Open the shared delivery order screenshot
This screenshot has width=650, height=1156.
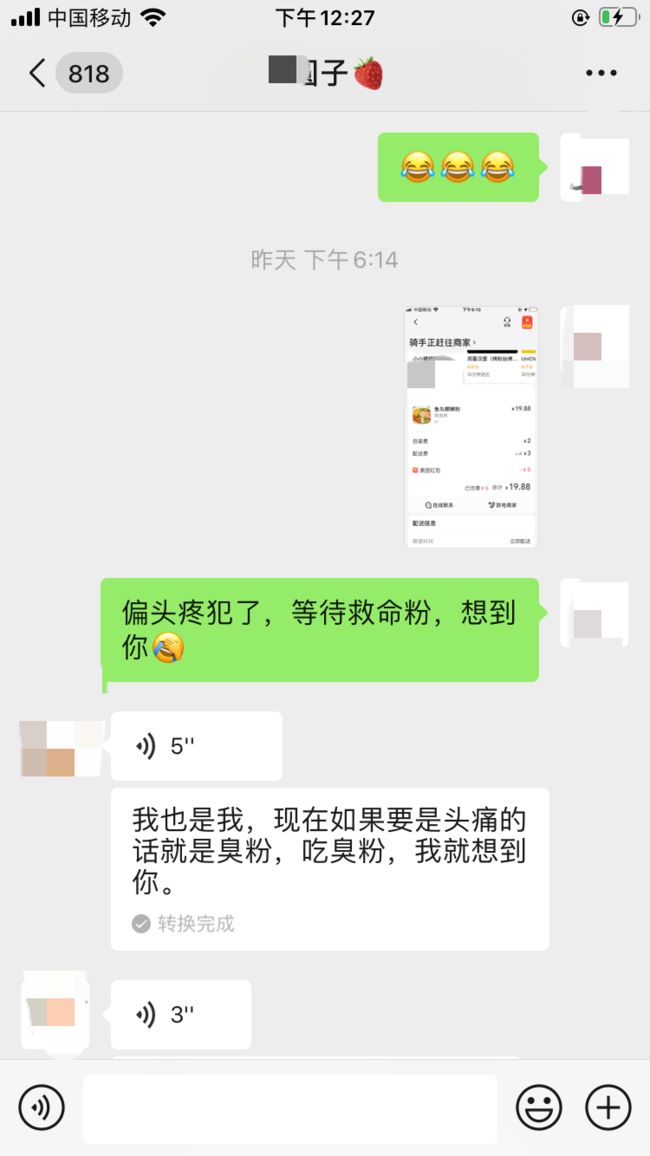471,427
